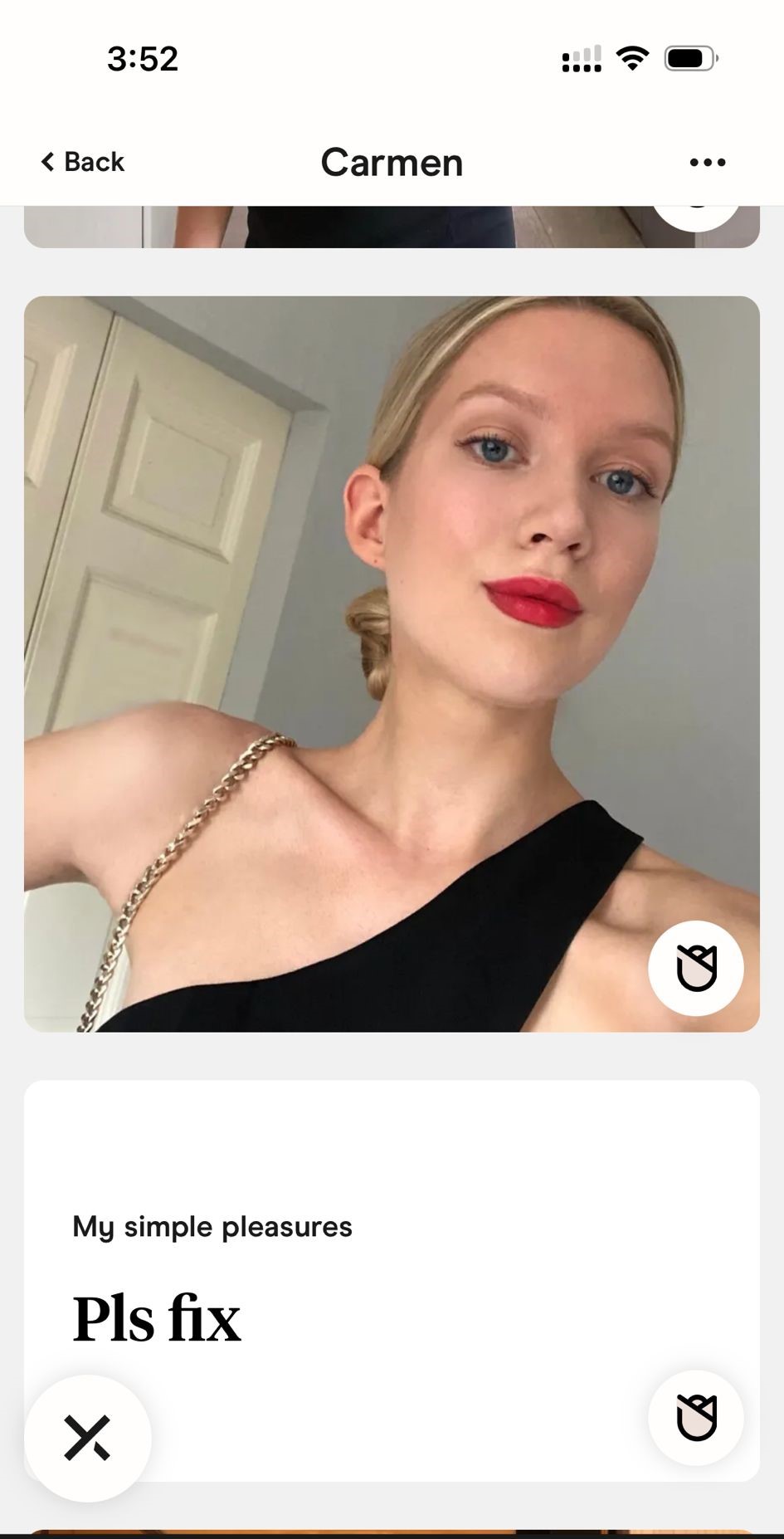Open the three-dot overflow menu
This screenshot has height=1539, width=784.
(x=707, y=162)
